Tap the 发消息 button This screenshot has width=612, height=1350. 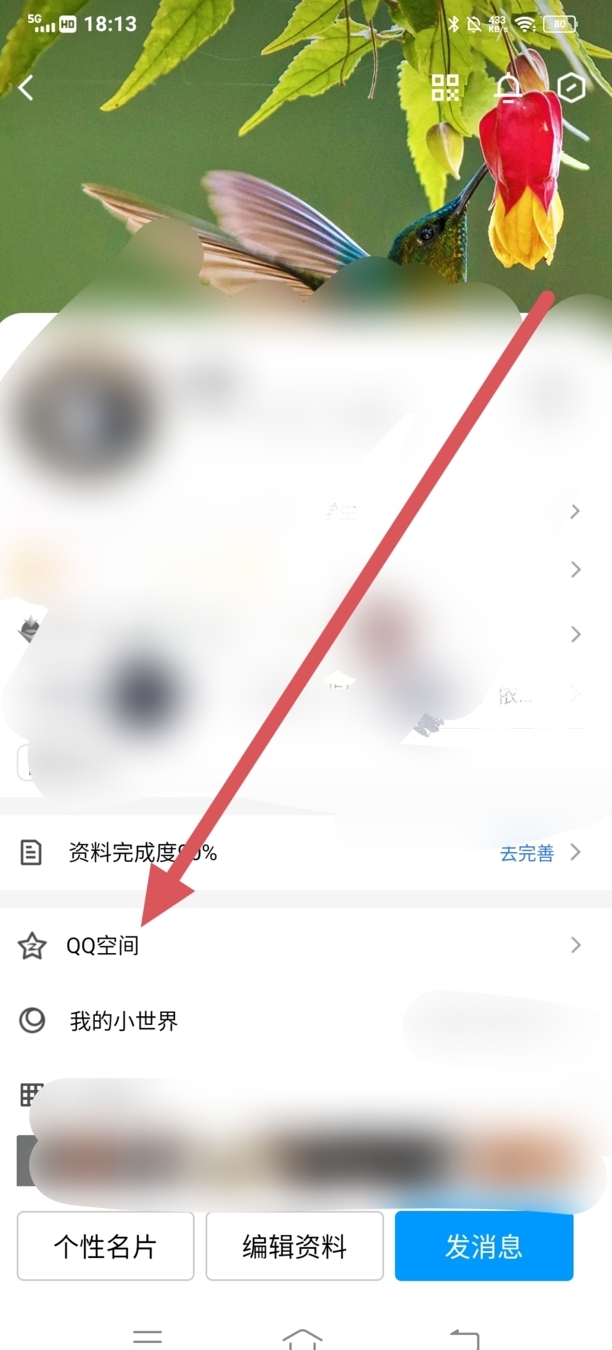(484, 1246)
